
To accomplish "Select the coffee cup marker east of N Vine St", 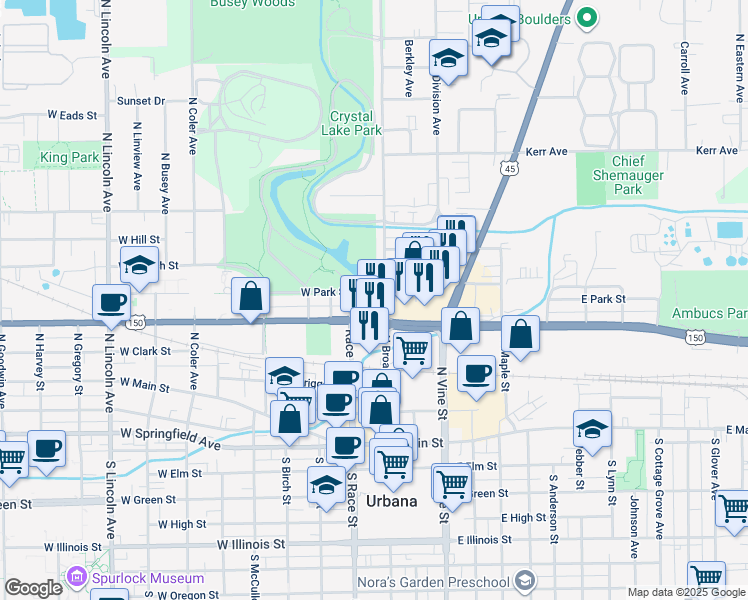I will click(x=477, y=373).
